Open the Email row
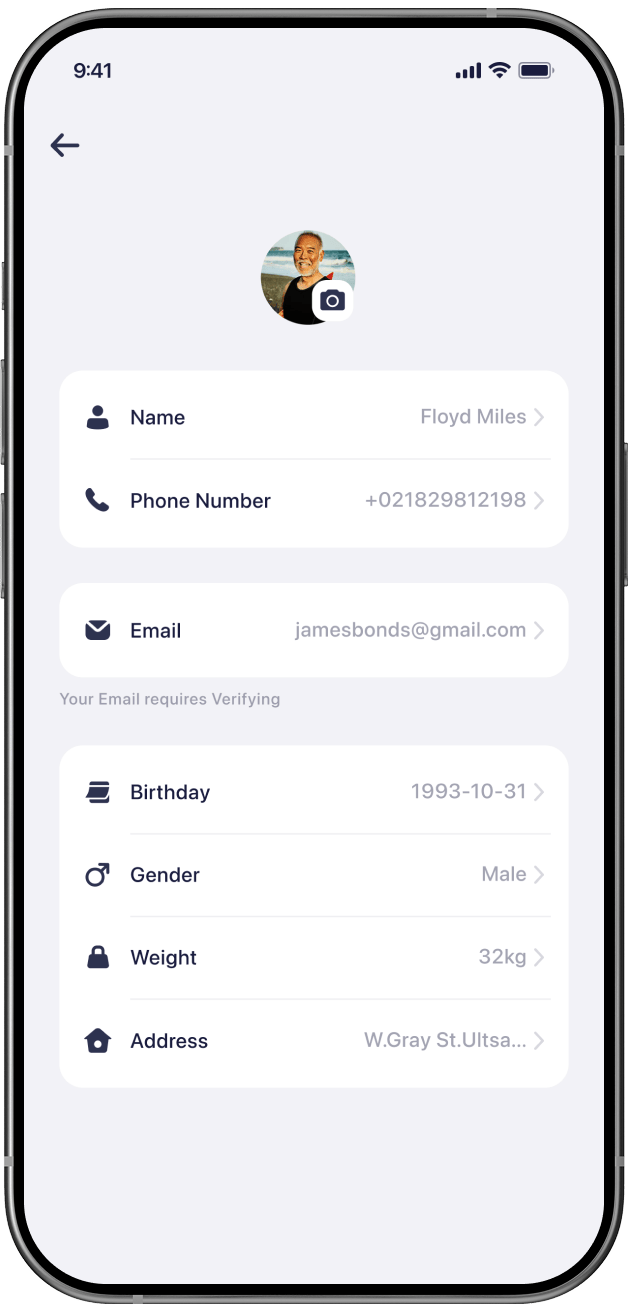The width and height of the screenshot is (628, 1307). tap(314, 631)
